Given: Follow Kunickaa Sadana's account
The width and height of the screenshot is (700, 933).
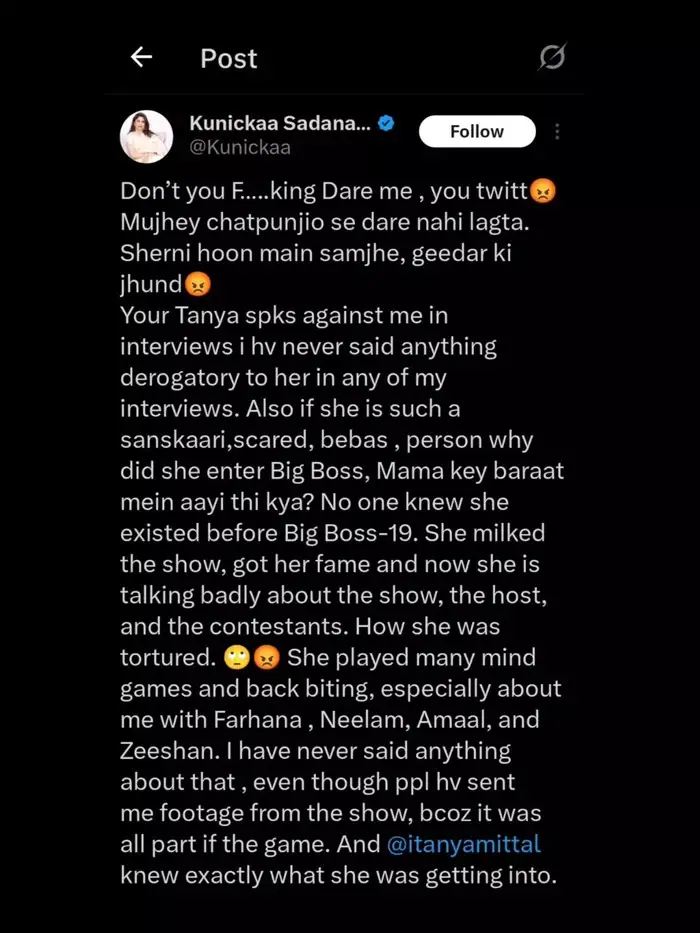Looking at the screenshot, I should pos(477,131).
